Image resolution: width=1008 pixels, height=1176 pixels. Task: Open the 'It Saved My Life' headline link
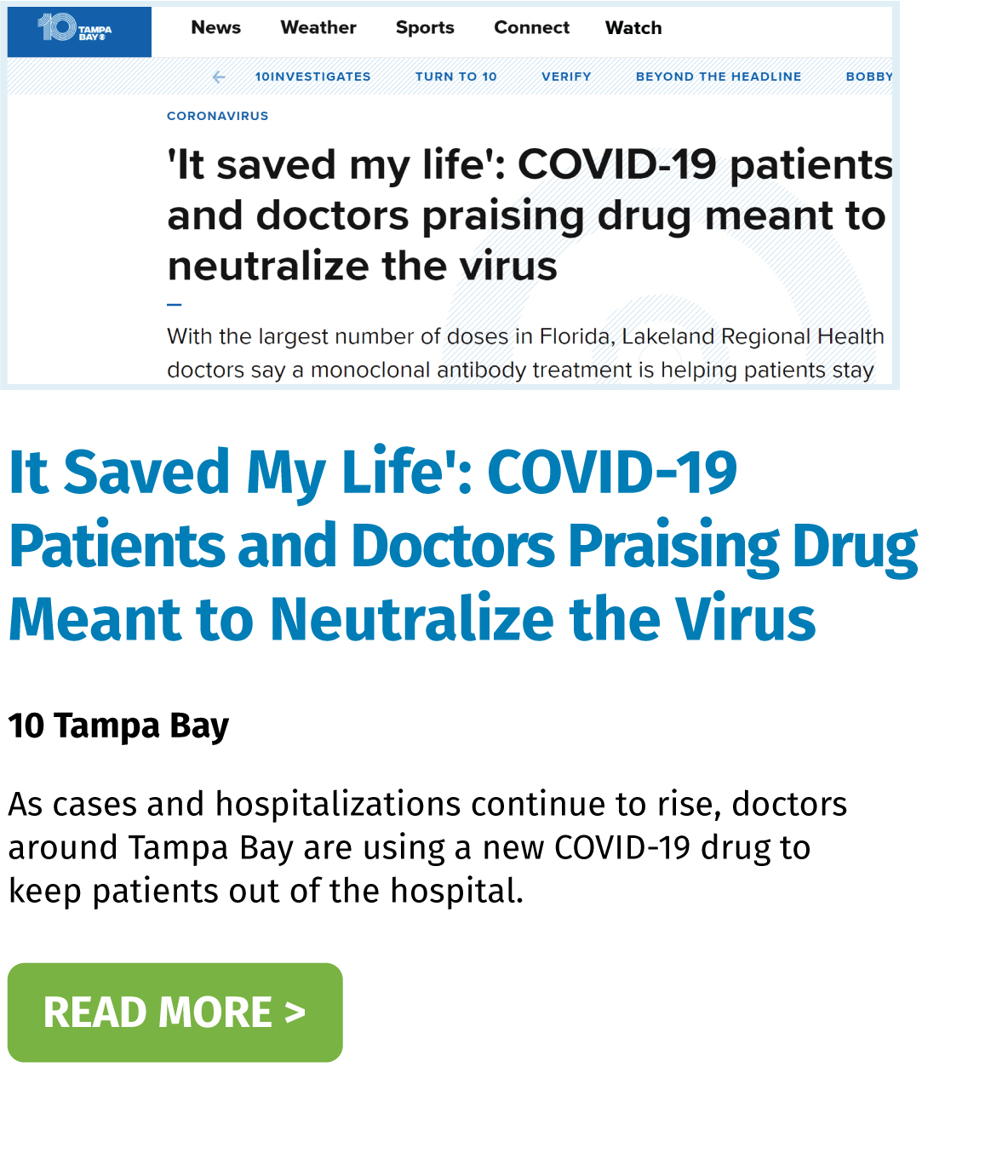[462, 545]
